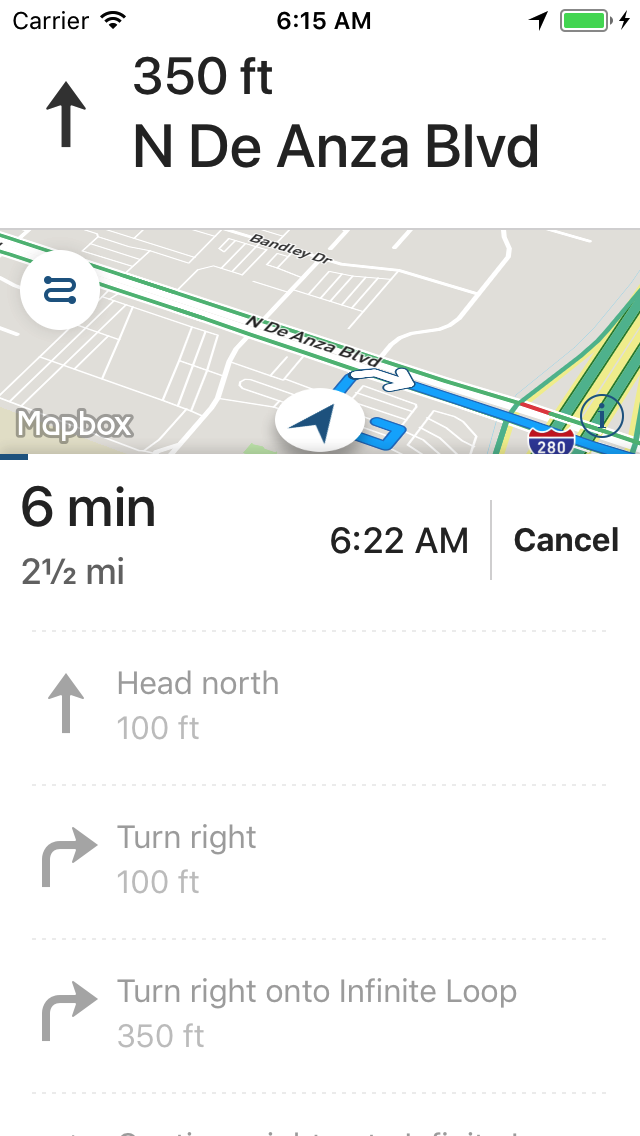Select the Turn right 100 ft step
The width and height of the screenshot is (640, 1136).
tap(320, 860)
